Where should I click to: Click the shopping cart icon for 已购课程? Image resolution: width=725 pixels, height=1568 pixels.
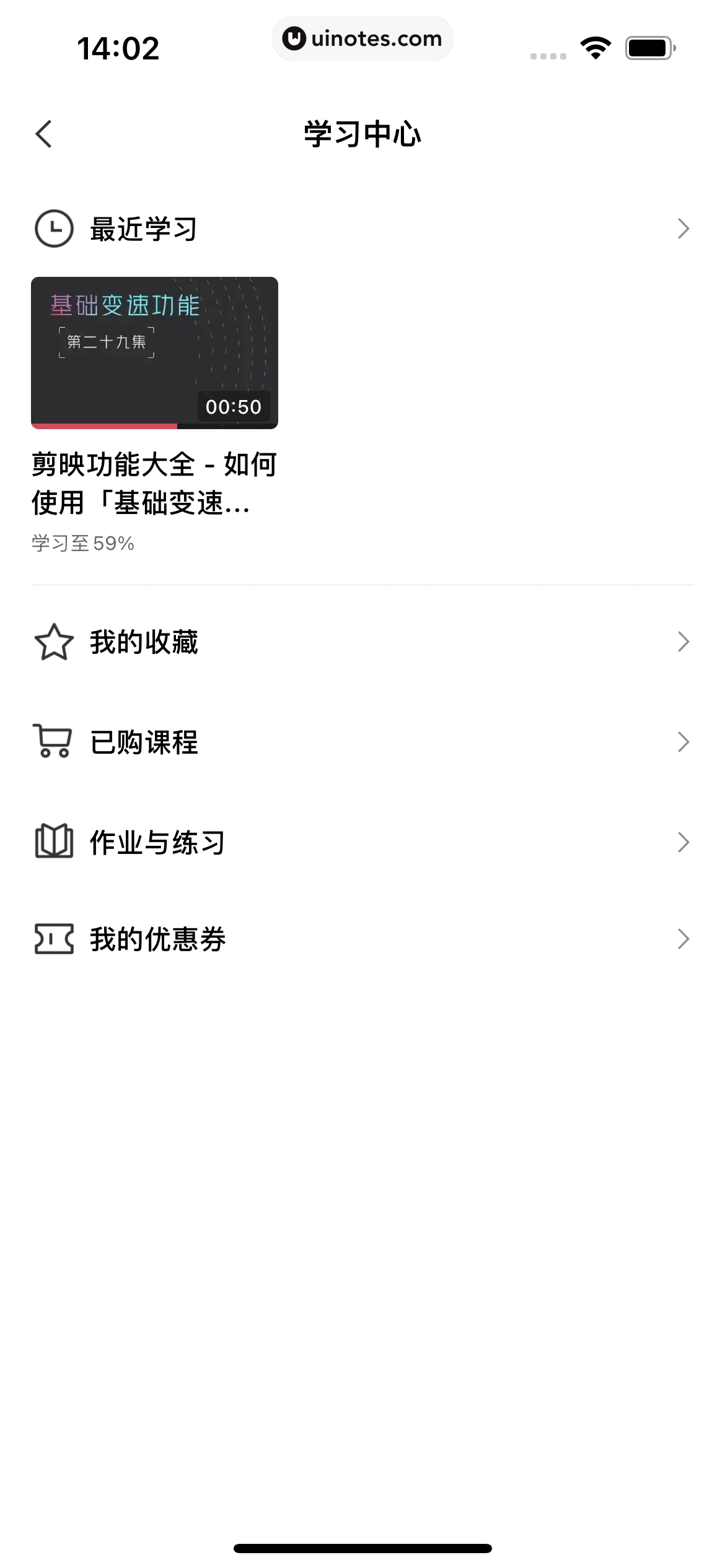(53, 742)
